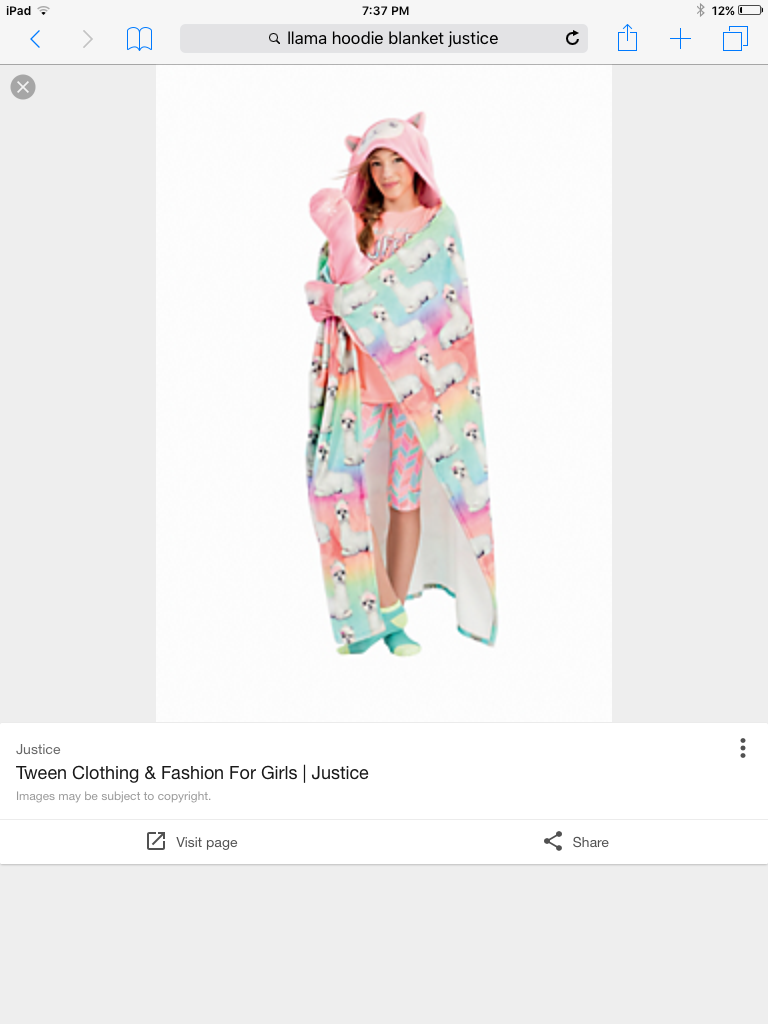Reload the current page
768x1024 pixels.
tap(572, 39)
